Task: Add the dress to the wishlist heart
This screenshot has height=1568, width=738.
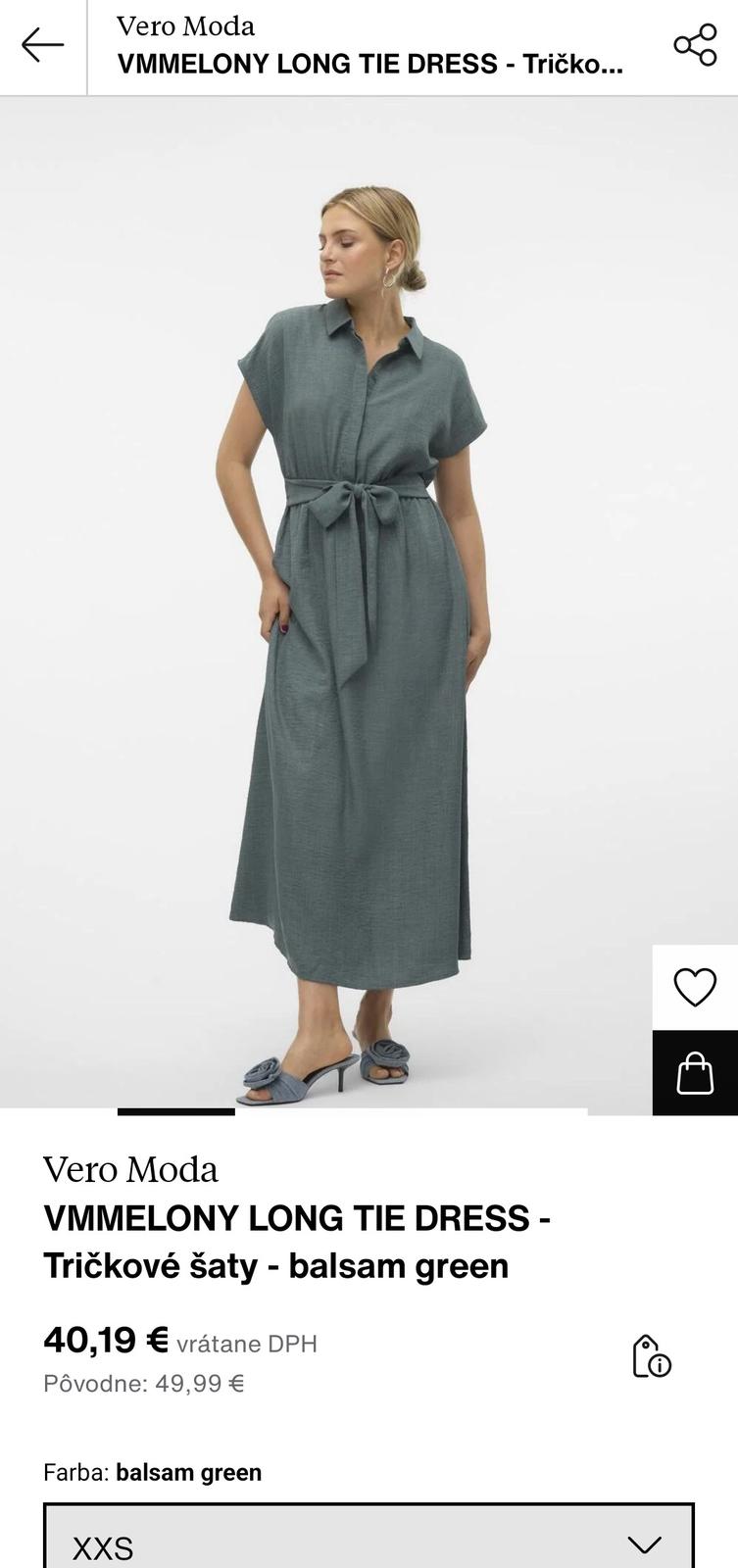Action: click(695, 987)
